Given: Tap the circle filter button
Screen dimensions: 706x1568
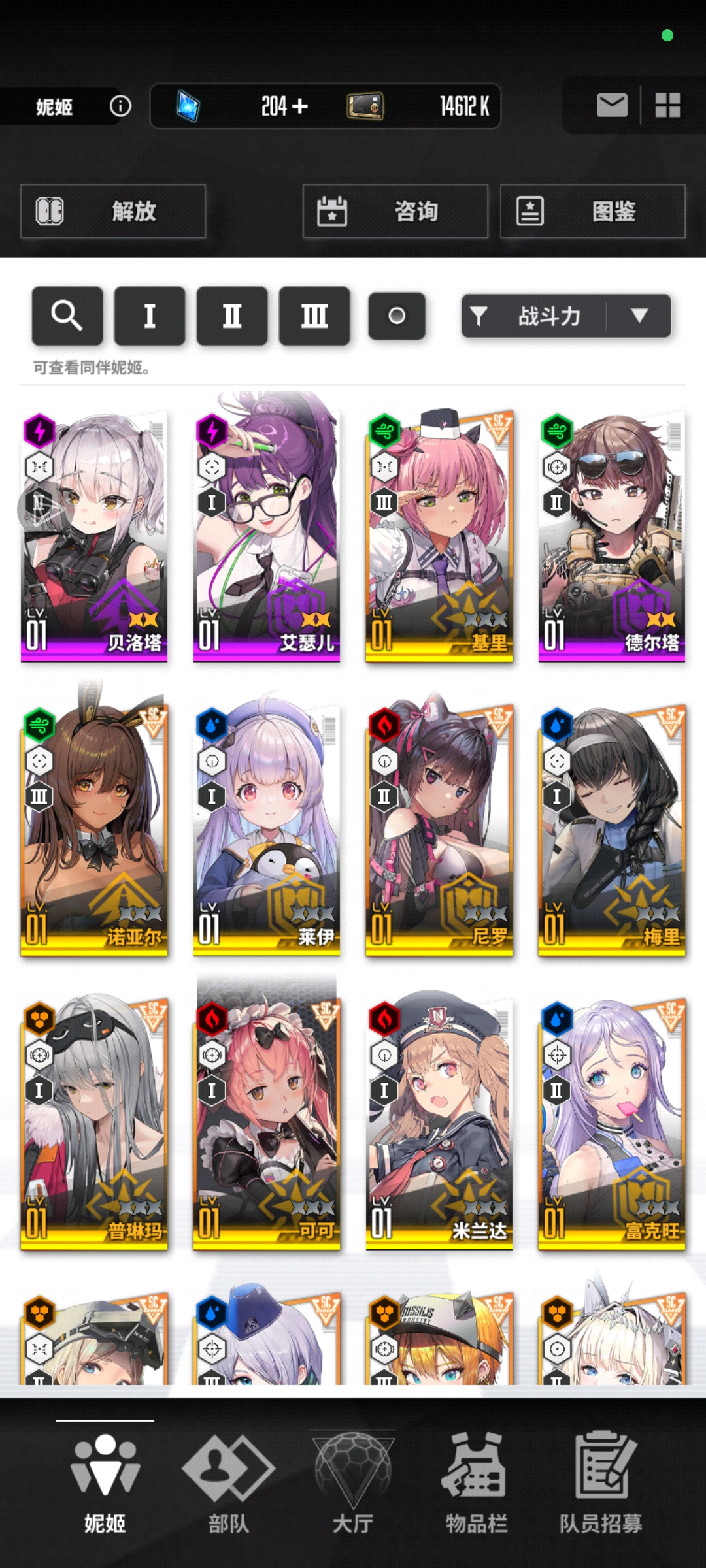Looking at the screenshot, I should coord(397,316).
